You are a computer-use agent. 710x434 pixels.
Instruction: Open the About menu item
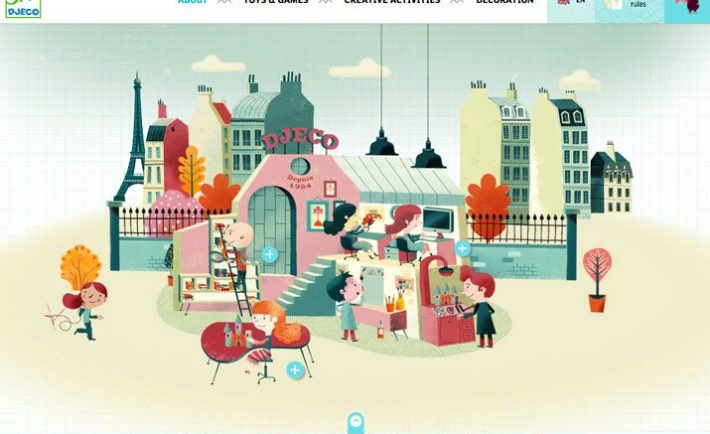click(x=192, y=2)
